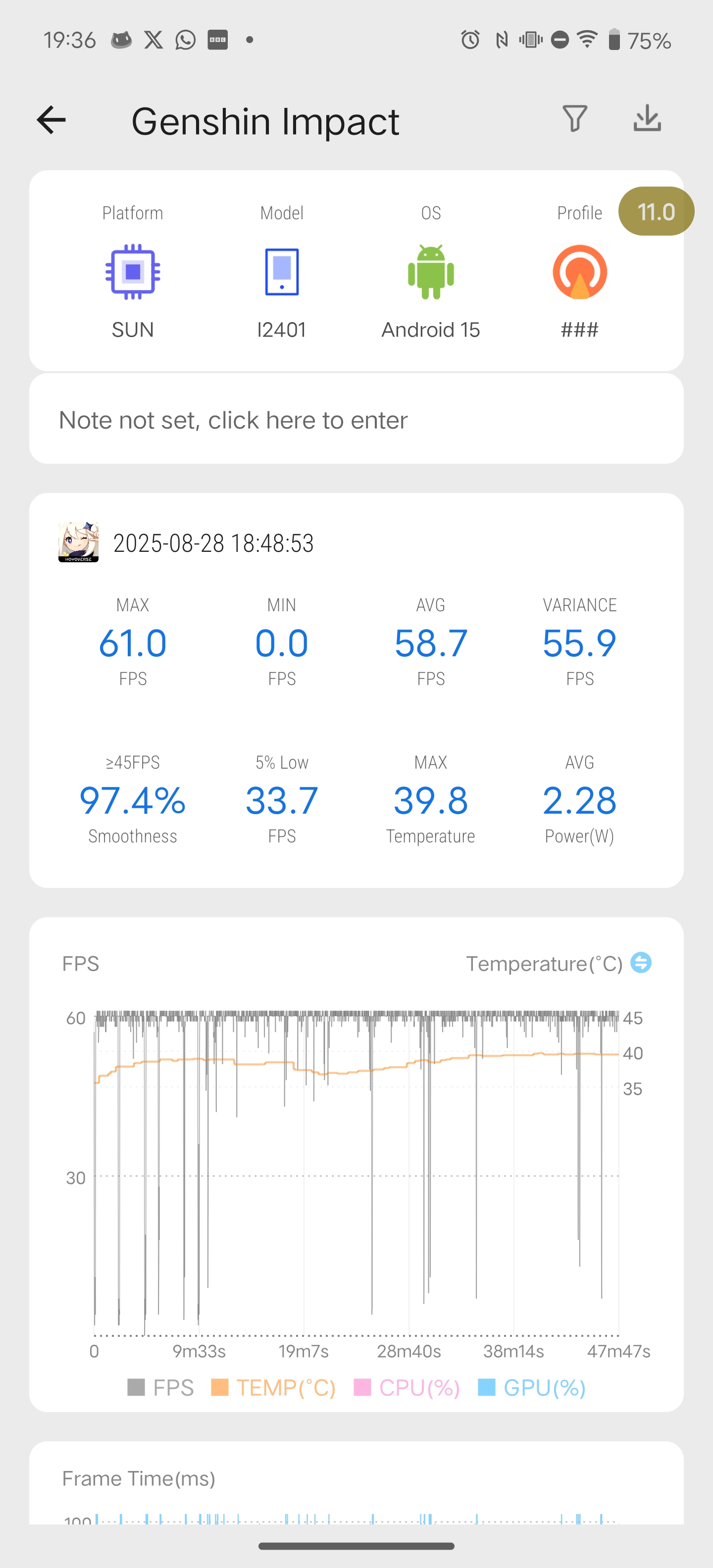Show the CPU(%) series on the chart

(x=407, y=1387)
